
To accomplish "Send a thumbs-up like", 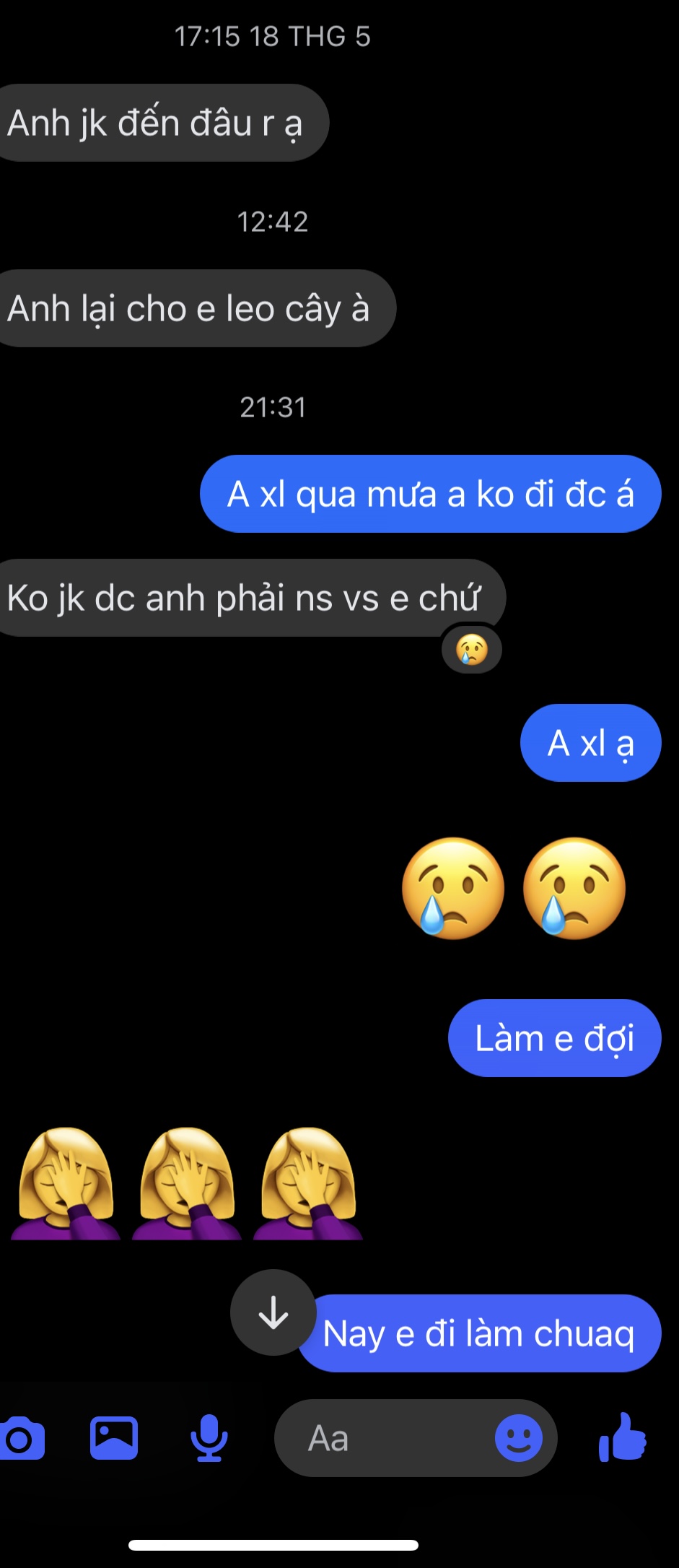I will tap(623, 1437).
